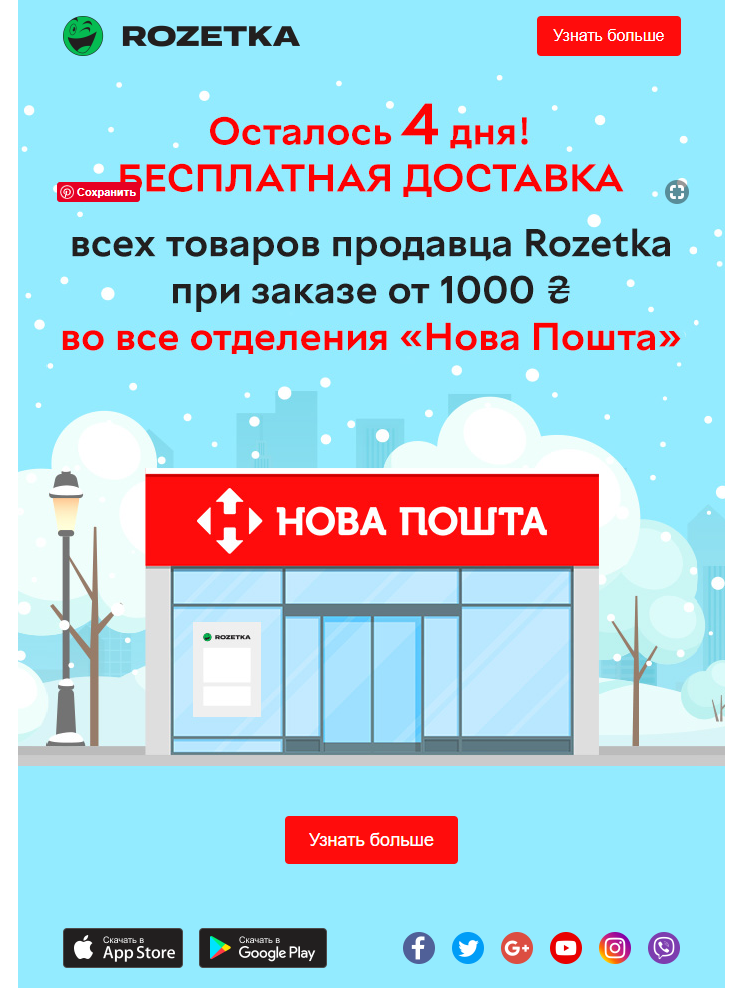Save the banner with Pinterest Сохранить
This screenshot has width=743, height=988.
(x=98, y=192)
